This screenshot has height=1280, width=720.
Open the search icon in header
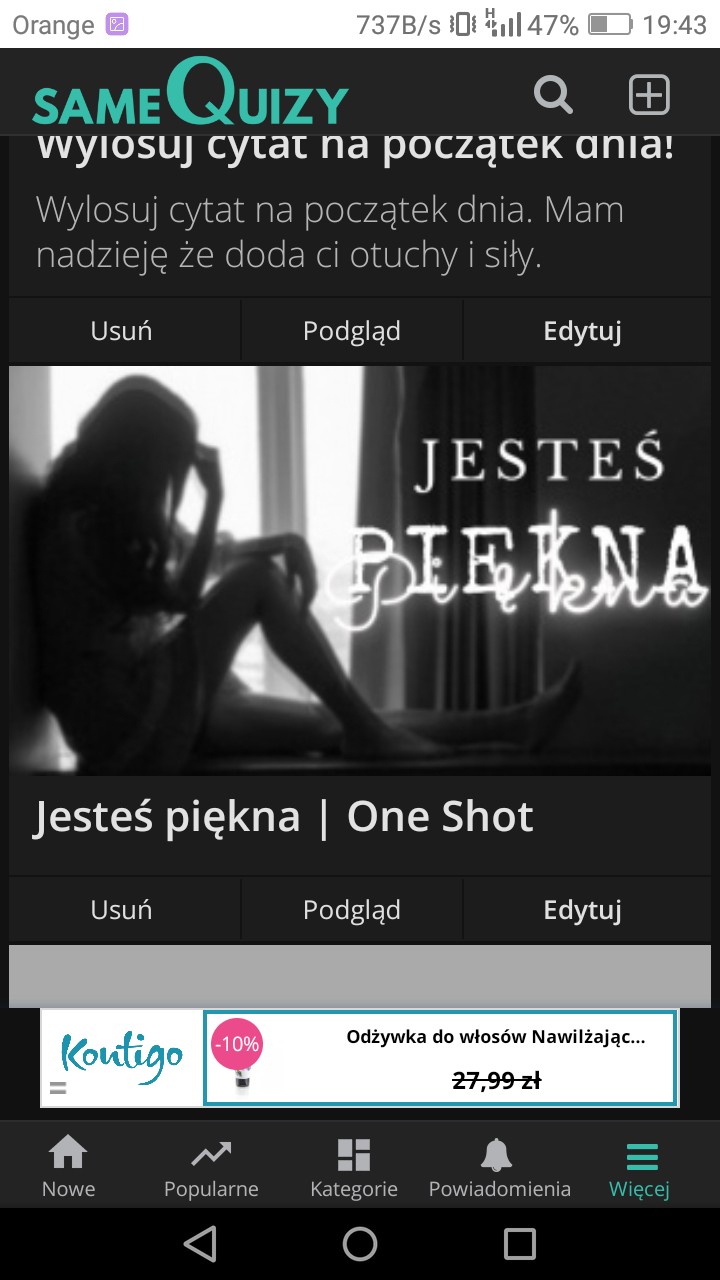point(553,95)
